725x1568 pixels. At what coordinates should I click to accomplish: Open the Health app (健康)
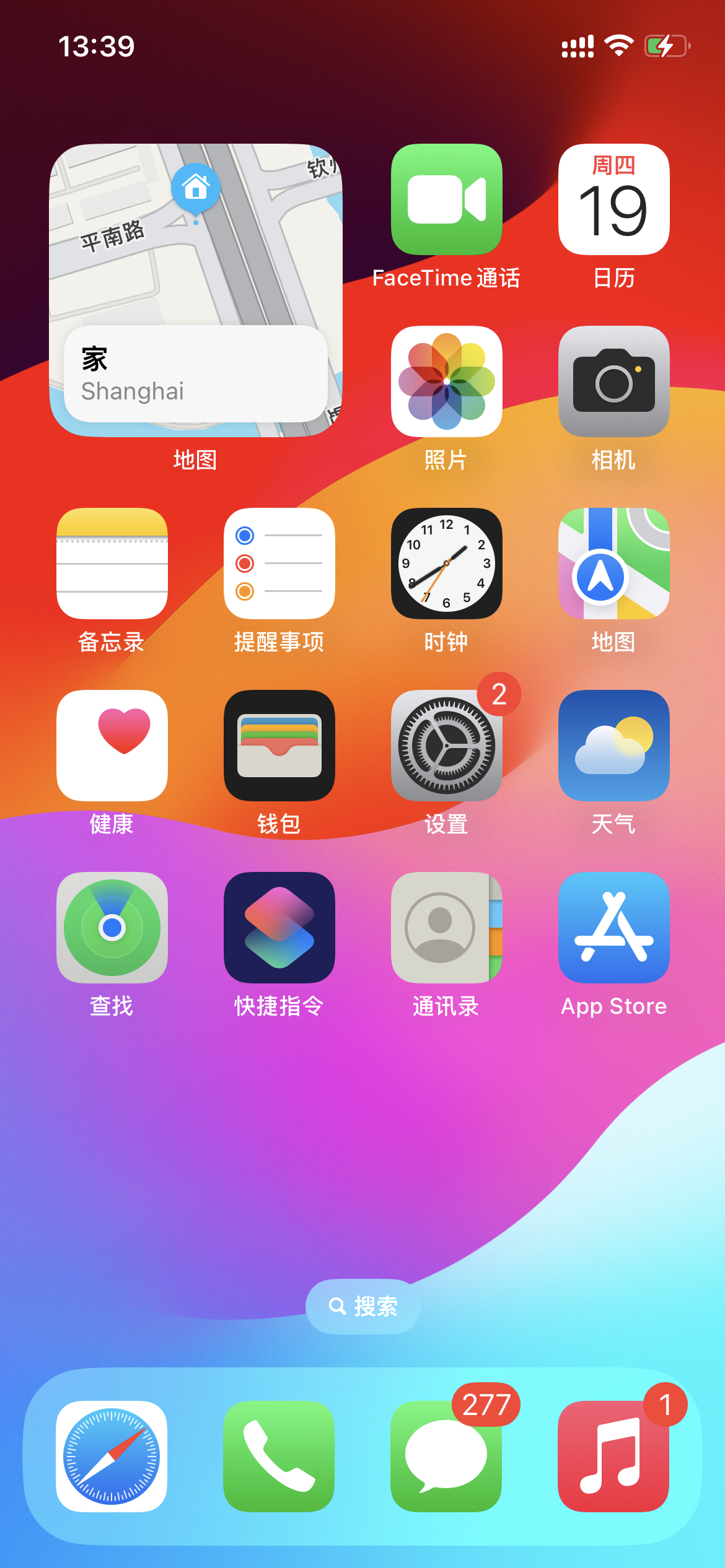pos(112,746)
